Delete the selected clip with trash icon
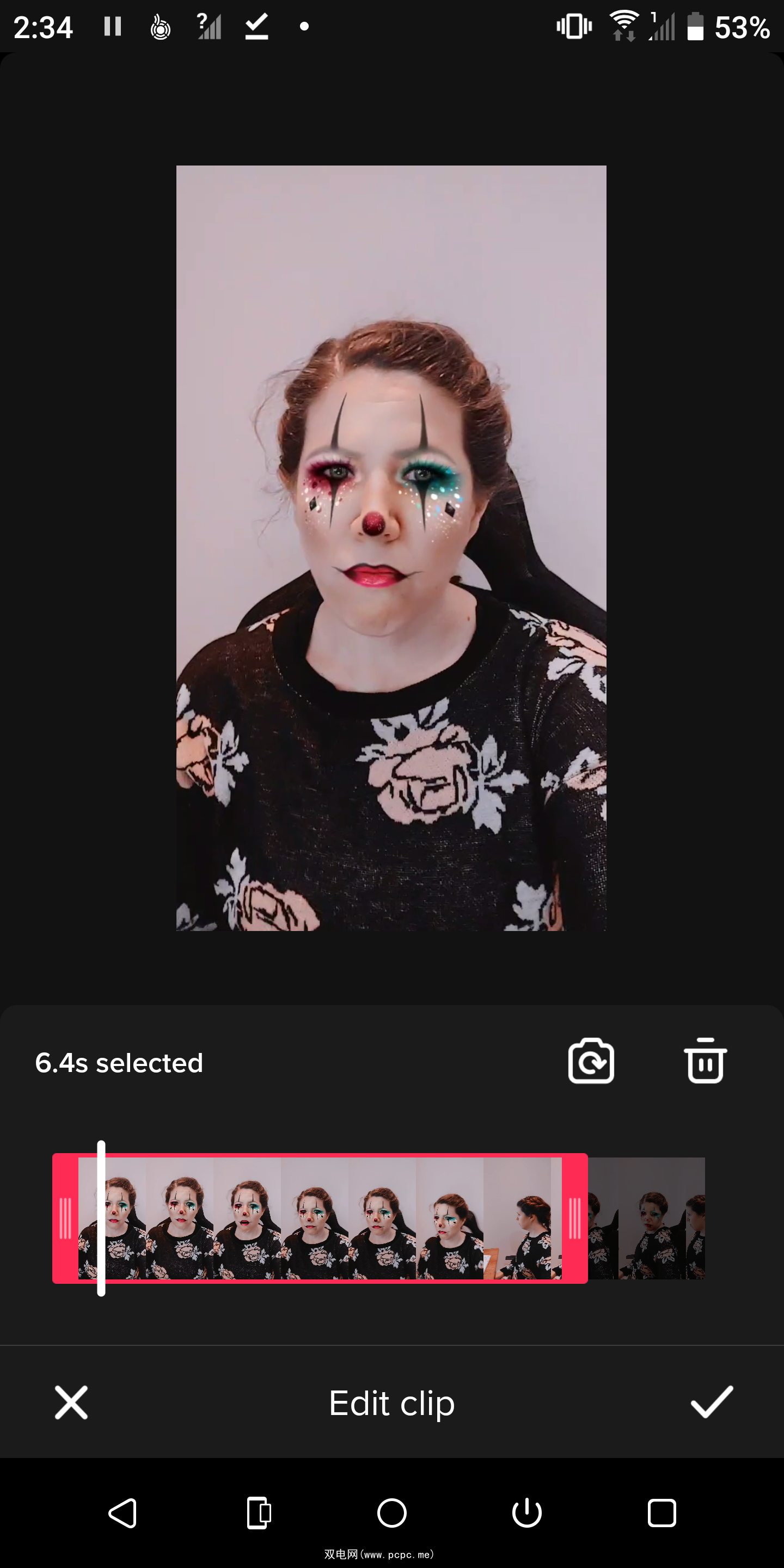Screen dimensions: 784x1568 point(705,1061)
